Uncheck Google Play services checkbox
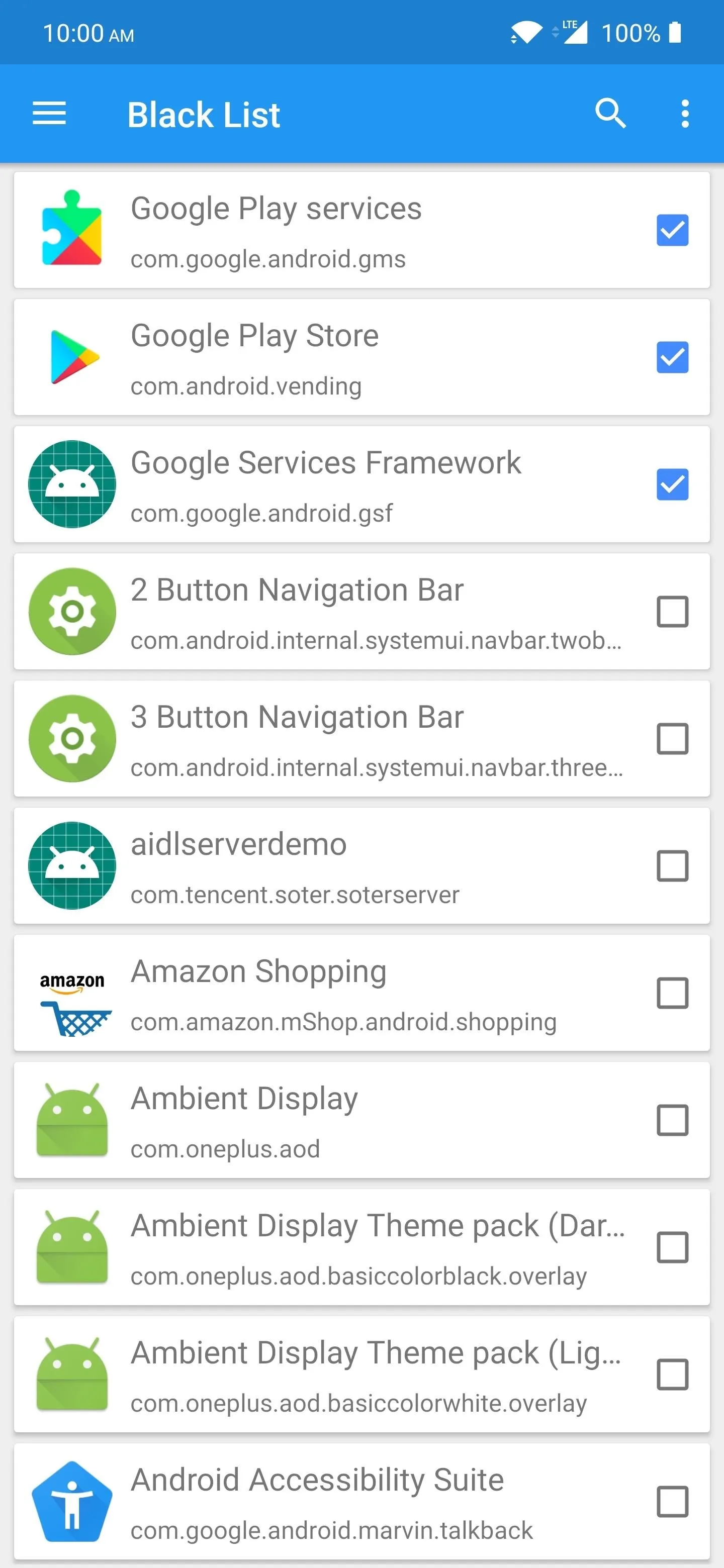This screenshot has height=1568, width=724. (672, 230)
